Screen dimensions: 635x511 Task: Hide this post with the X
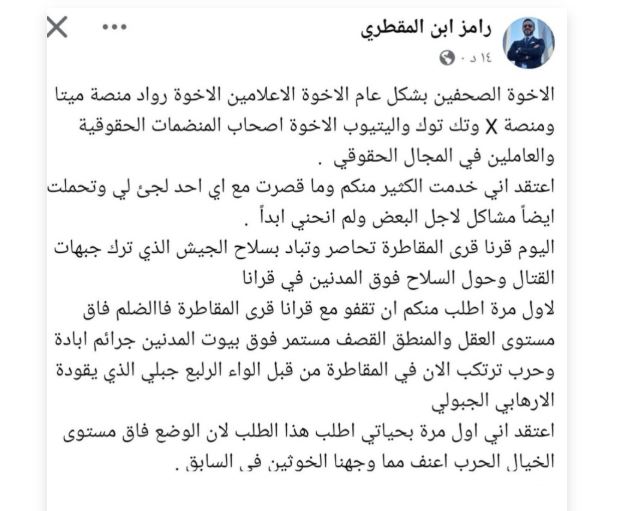click(x=57, y=28)
